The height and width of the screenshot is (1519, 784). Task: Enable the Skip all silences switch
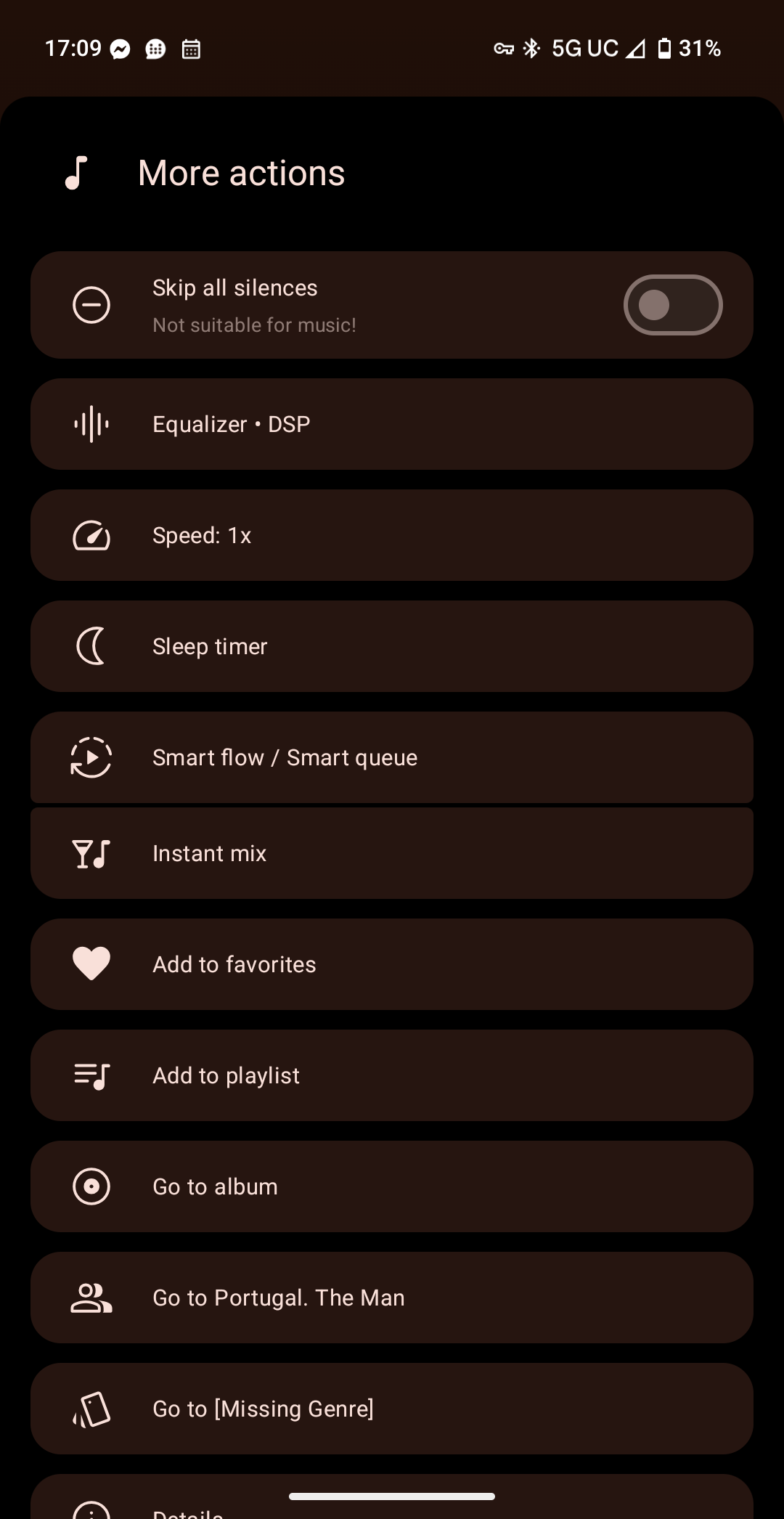click(x=672, y=305)
